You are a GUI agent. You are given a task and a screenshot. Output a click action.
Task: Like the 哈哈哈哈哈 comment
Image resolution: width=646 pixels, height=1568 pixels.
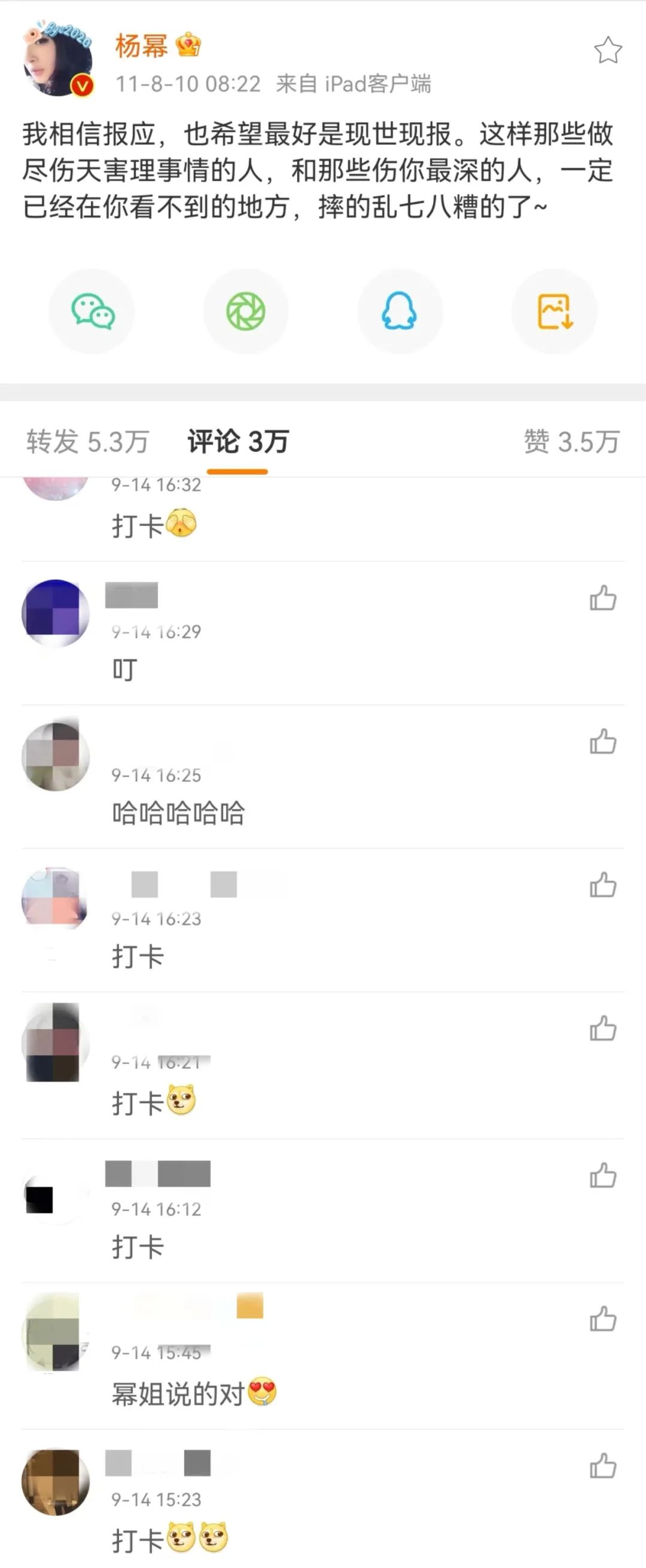coord(603,741)
